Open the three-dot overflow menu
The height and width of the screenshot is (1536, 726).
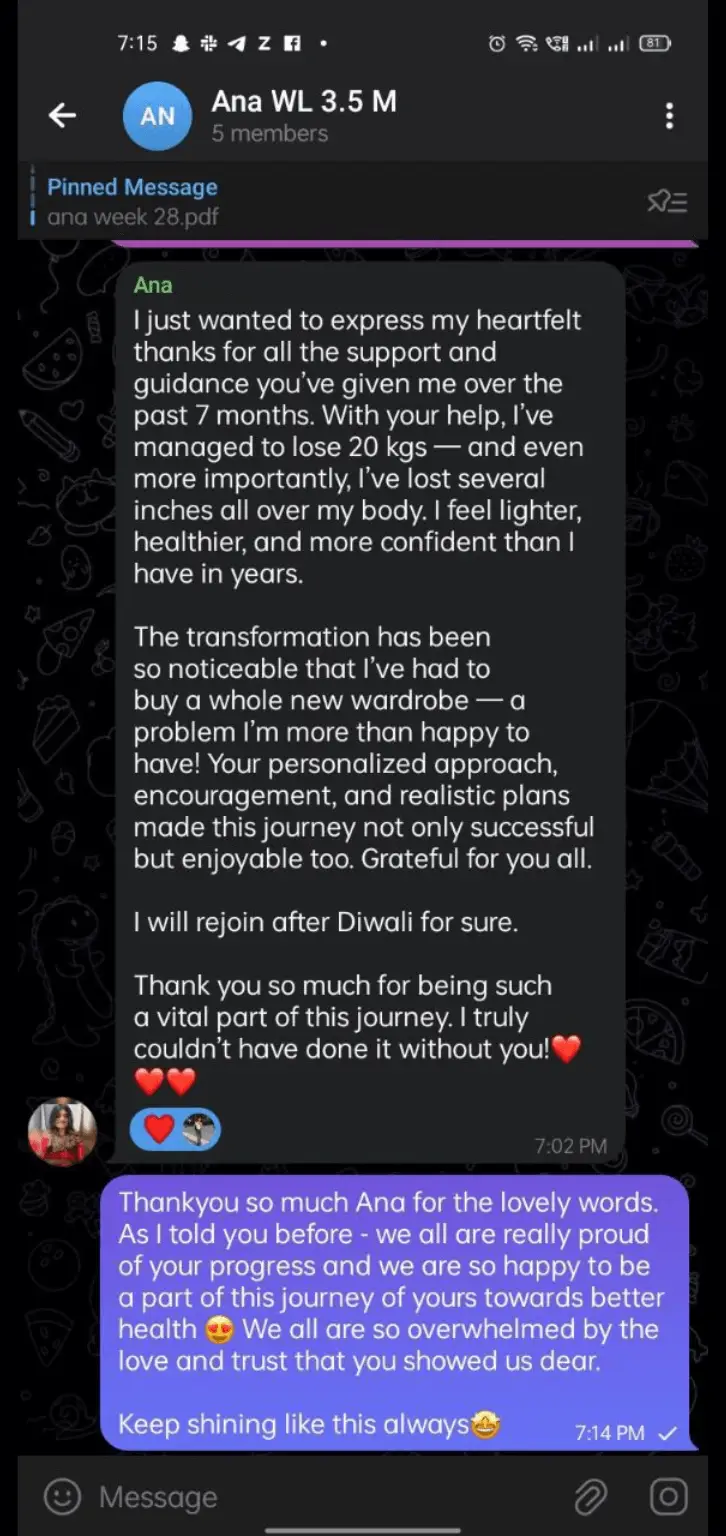669,116
